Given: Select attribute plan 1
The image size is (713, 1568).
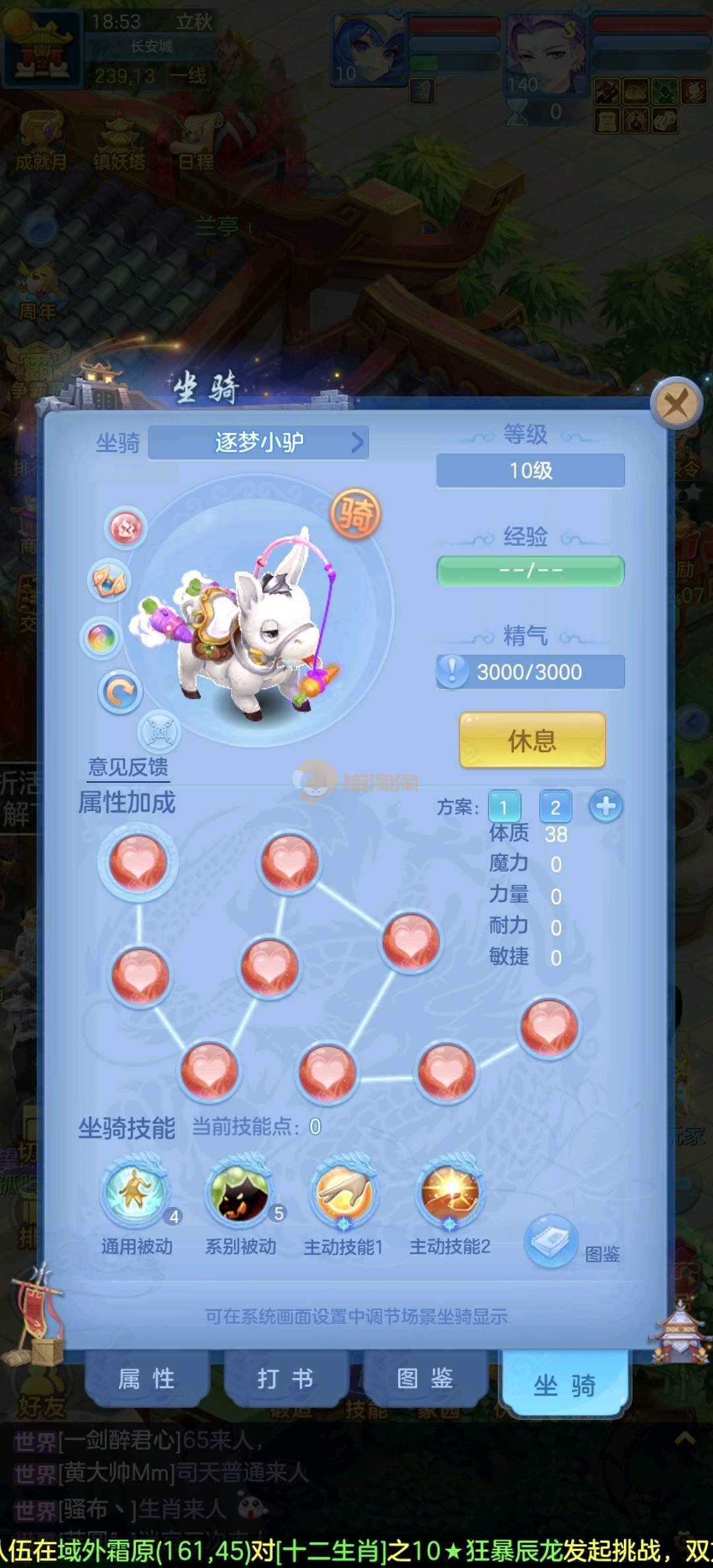Looking at the screenshot, I should click(x=504, y=807).
